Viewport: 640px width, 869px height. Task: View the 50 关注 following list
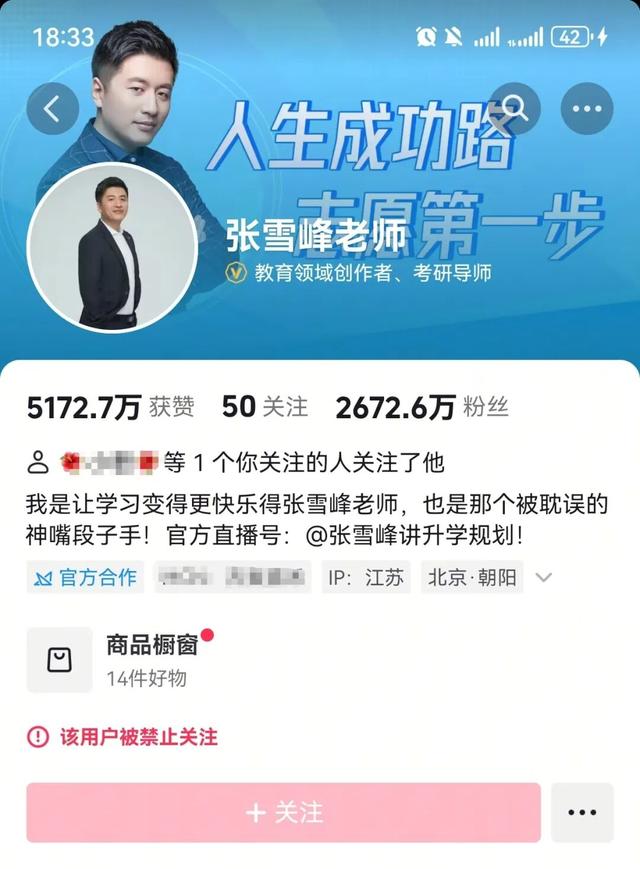click(x=264, y=406)
